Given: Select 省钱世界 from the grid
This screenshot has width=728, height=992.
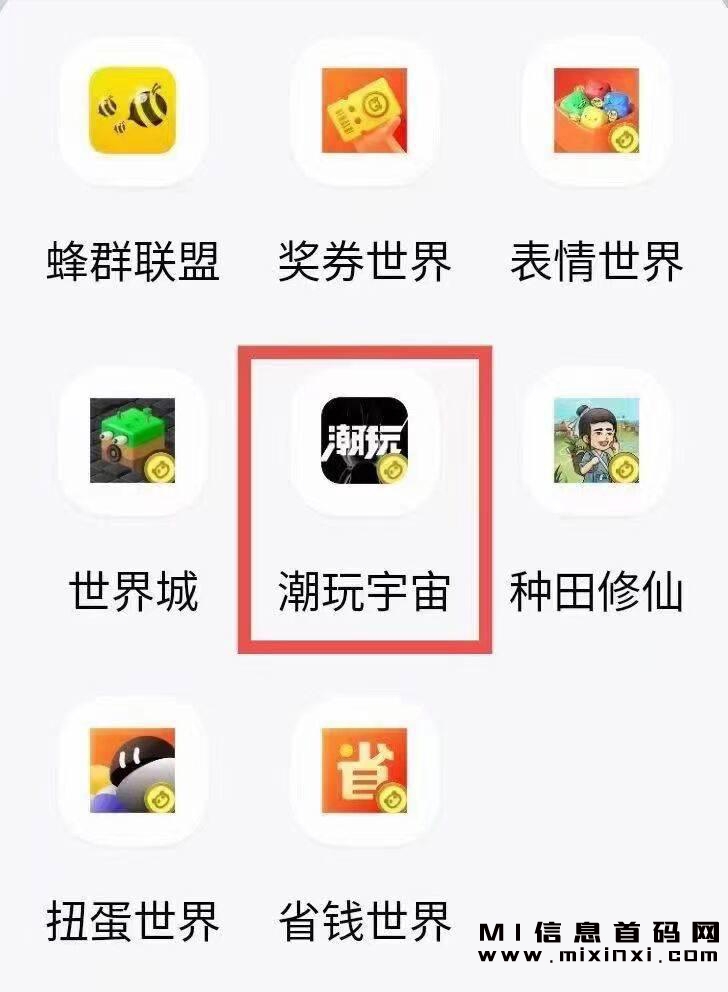Looking at the screenshot, I should click(x=365, y=770).
